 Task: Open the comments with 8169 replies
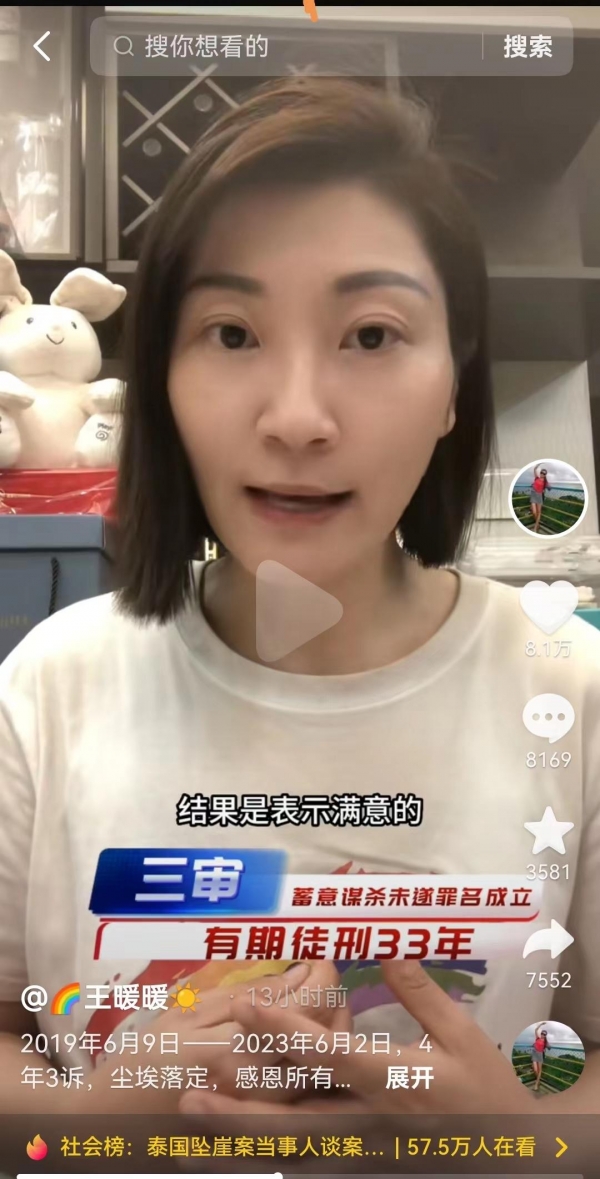tap(548, 720)
